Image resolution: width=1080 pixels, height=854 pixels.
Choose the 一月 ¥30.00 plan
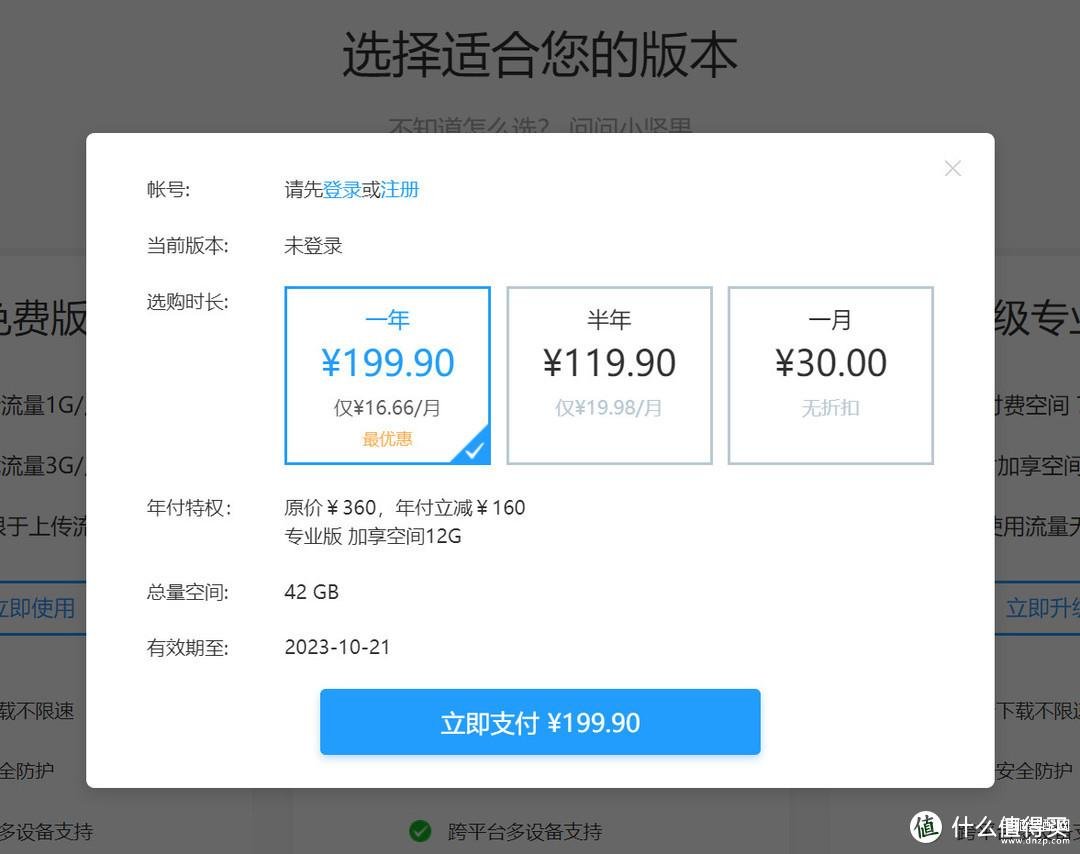click(830, 375)
